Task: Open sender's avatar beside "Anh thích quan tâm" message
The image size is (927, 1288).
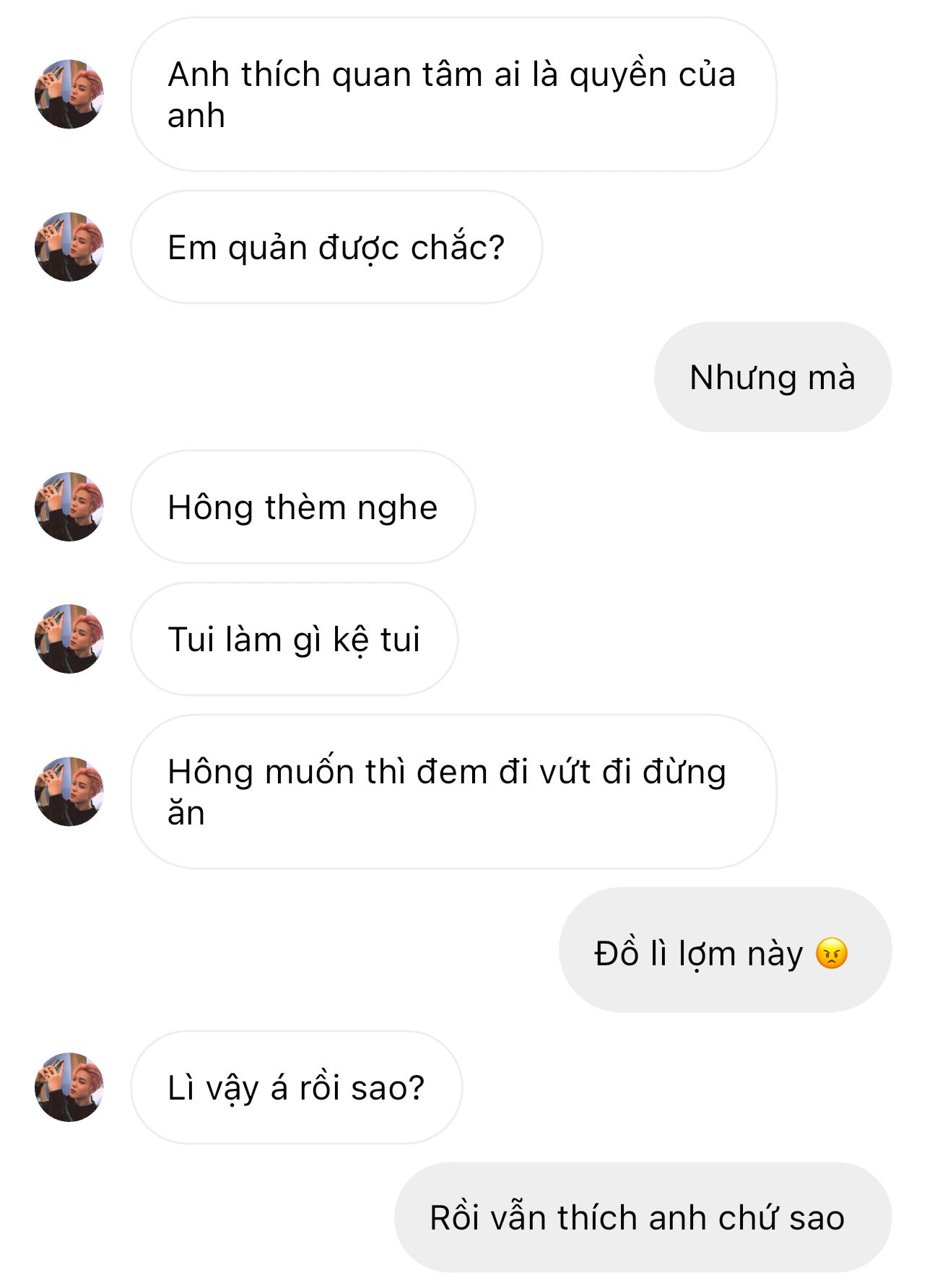Action: (x=69, y=95)
